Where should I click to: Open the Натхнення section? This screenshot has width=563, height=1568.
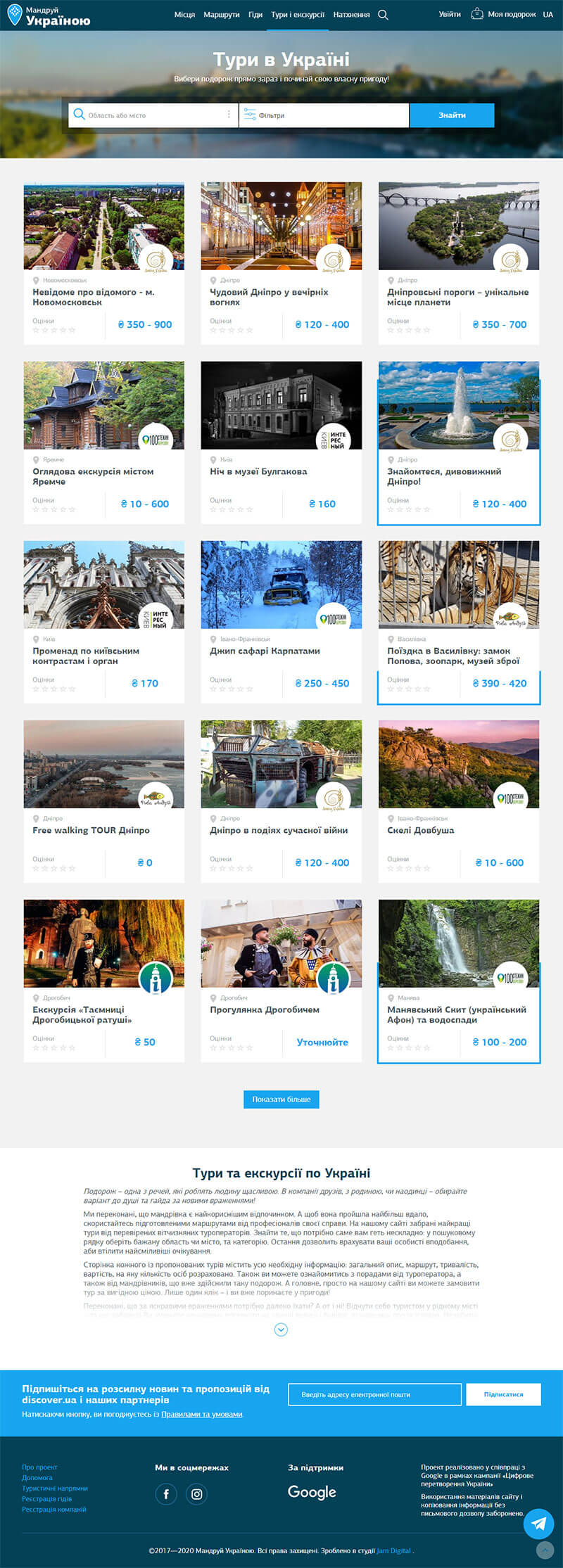(x=351, y=15)
